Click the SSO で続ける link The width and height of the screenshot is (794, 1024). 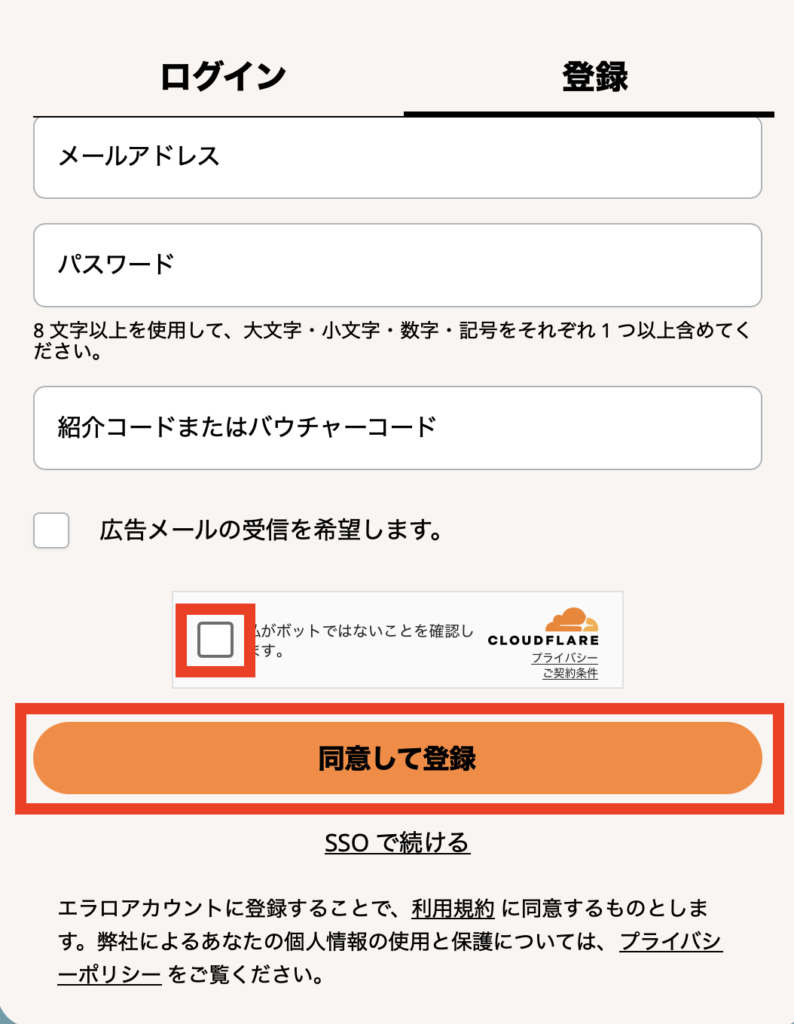pyautogui.click(x=397, y=842)
